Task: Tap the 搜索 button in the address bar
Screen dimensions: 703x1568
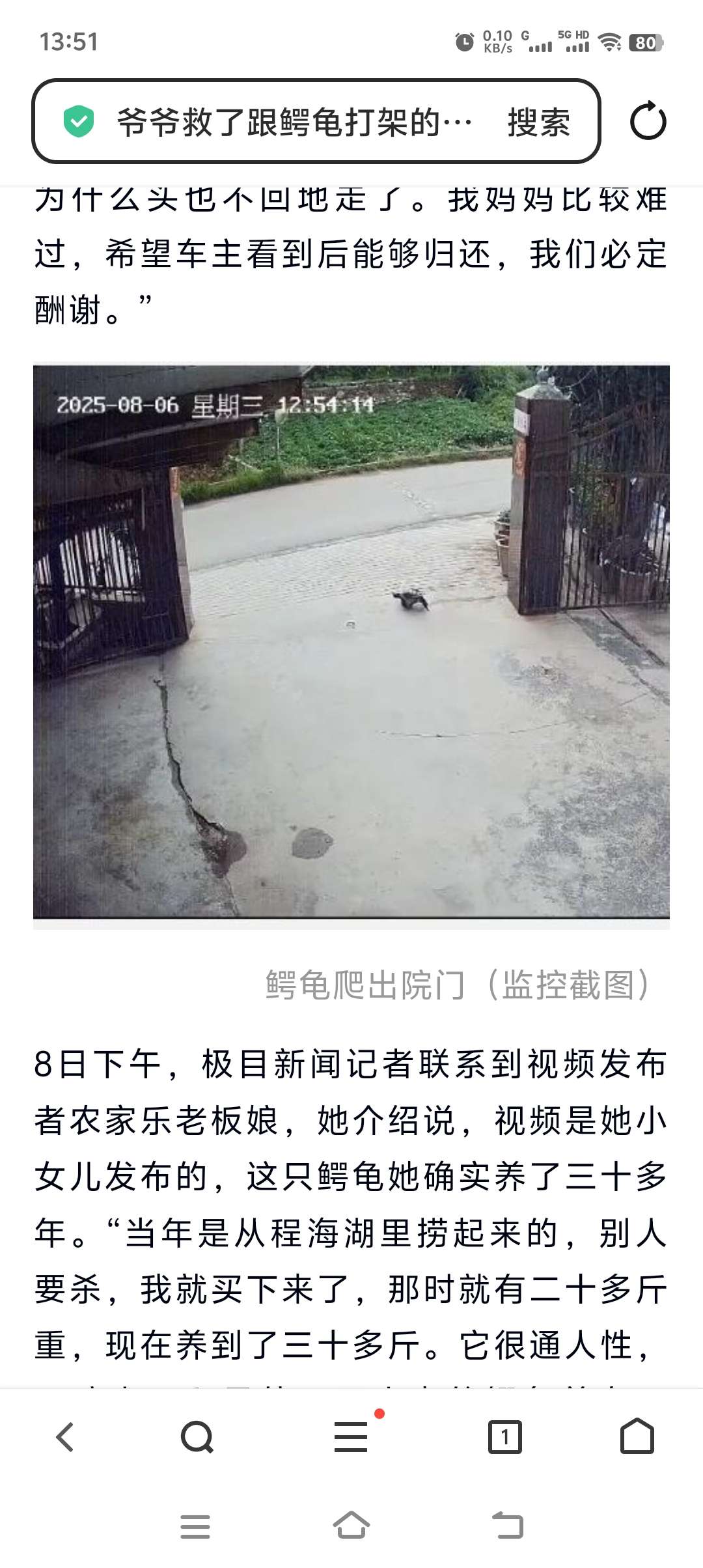Action: tap(539, 122)
